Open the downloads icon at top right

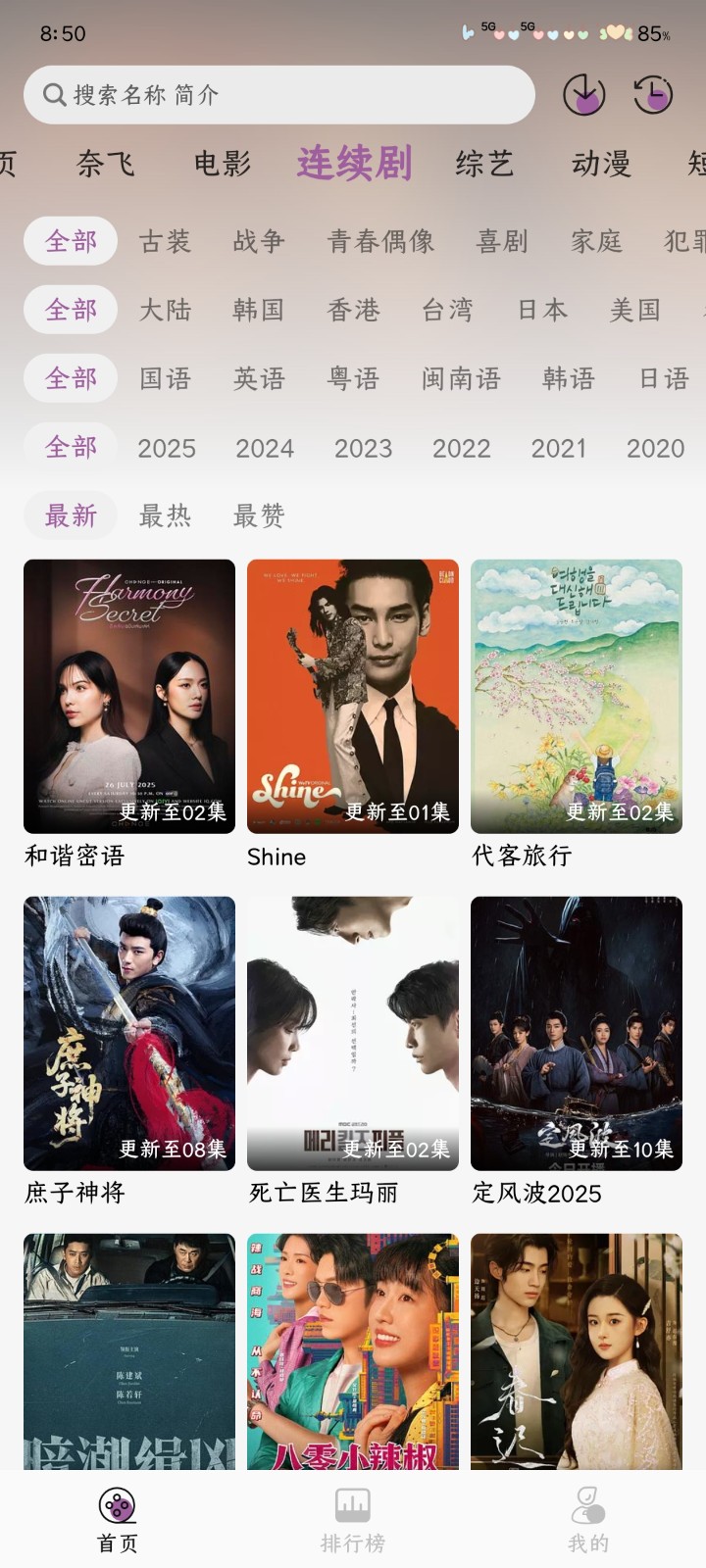click(584, 95)
